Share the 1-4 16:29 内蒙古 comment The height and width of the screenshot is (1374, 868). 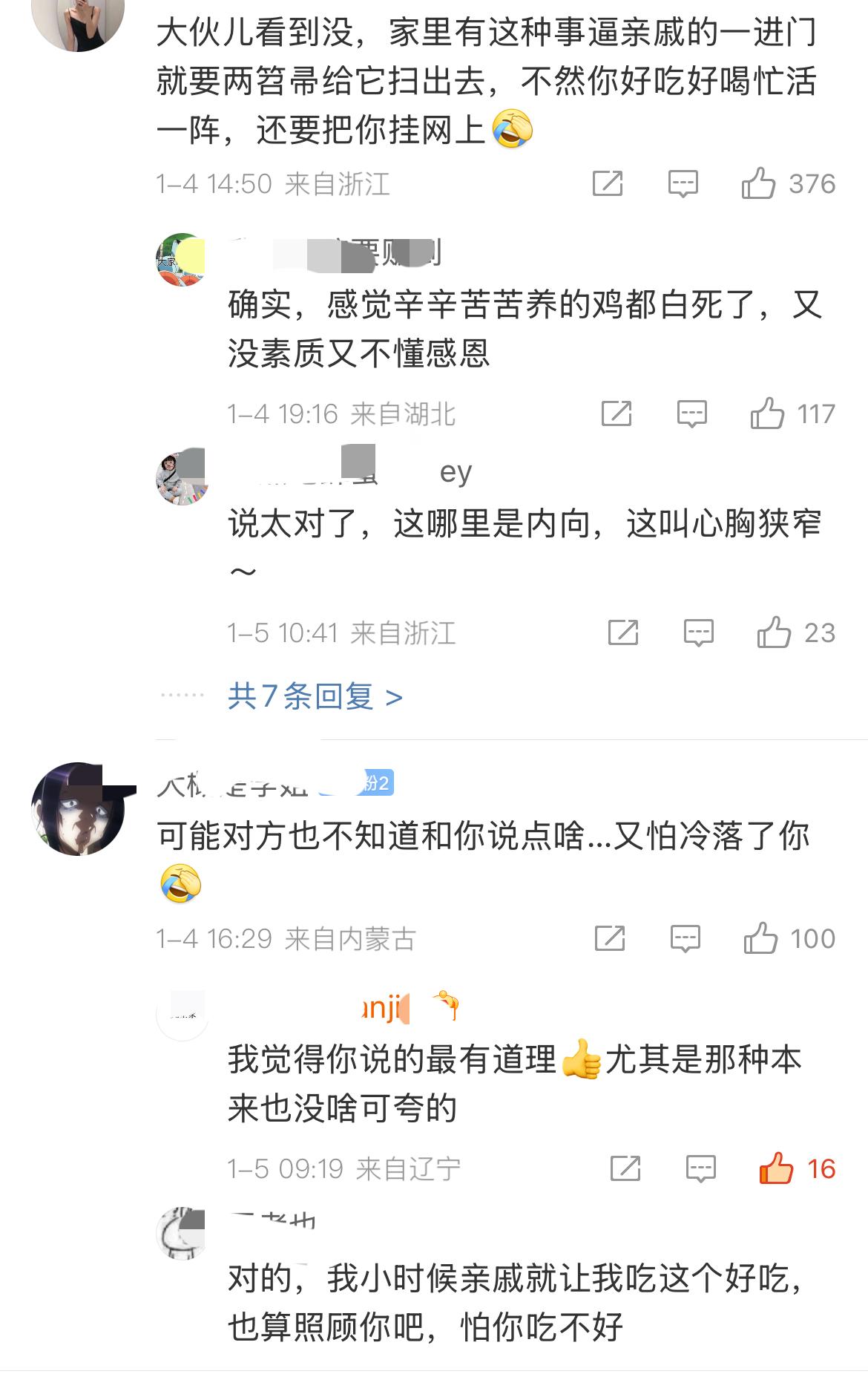pos(610,939)
